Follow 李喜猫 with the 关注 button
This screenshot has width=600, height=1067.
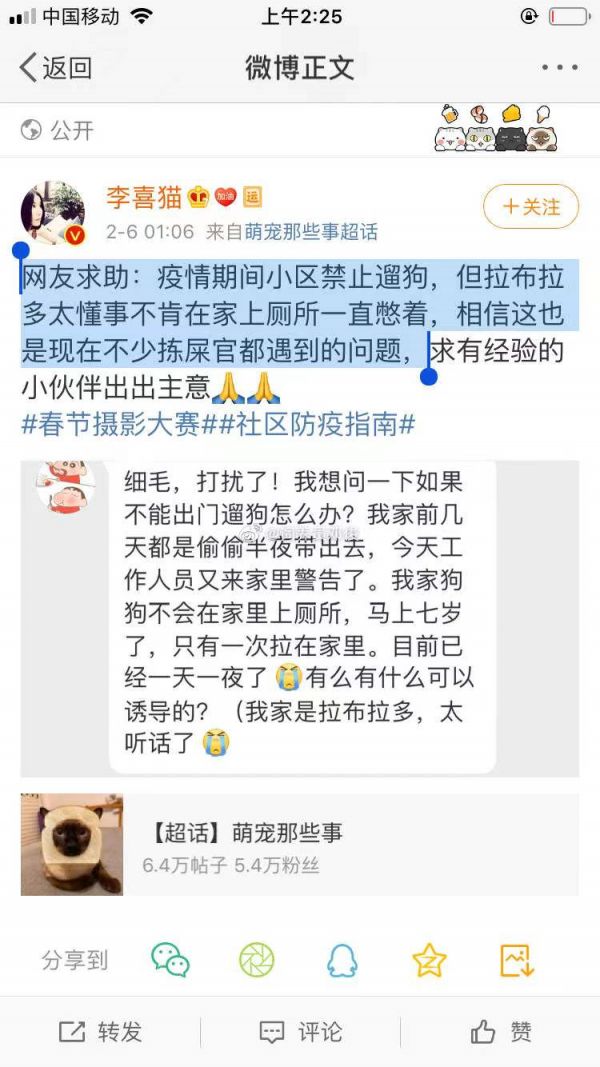pyautogui.click(x=531, y=207)
